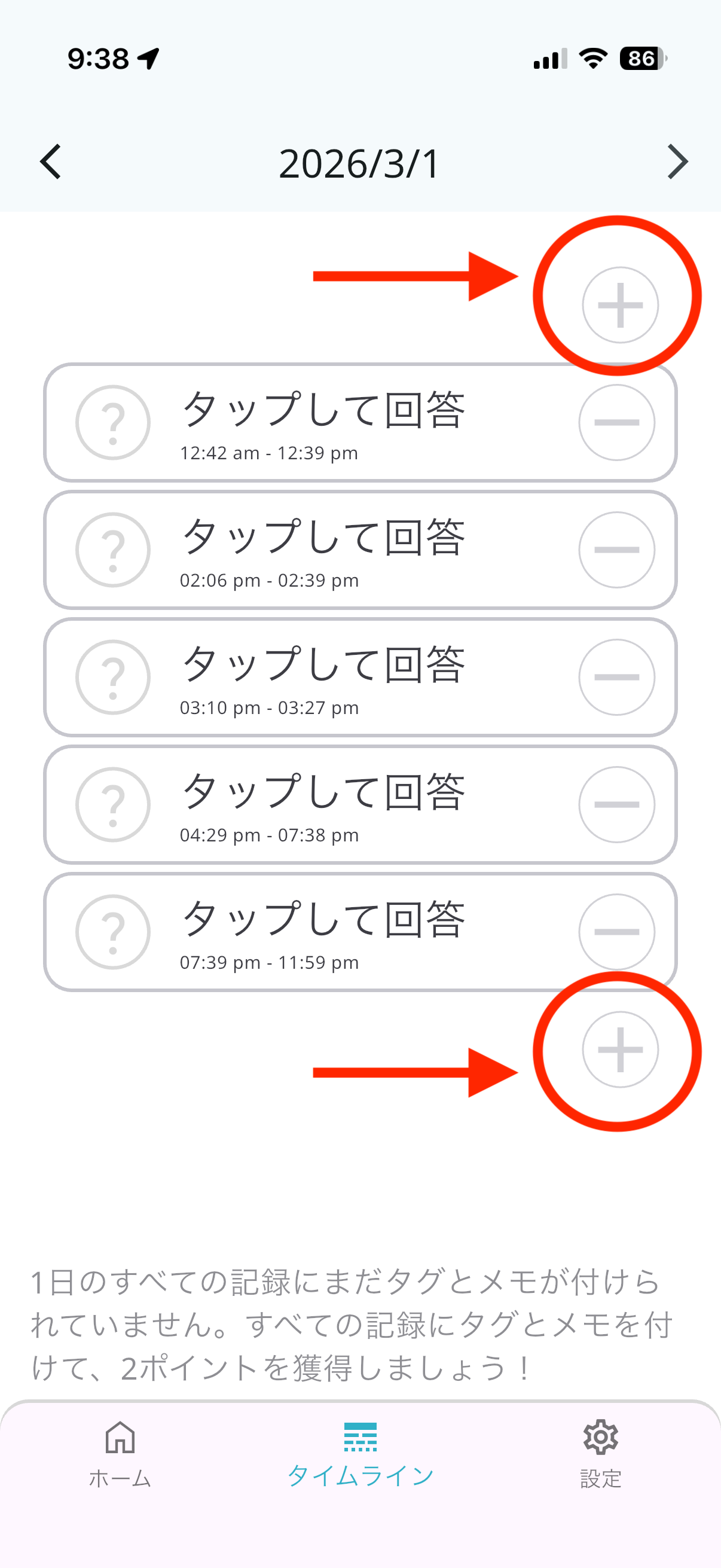Go to the previous day with the left chevron
The image size is (721, 1568).
[51, 163]
